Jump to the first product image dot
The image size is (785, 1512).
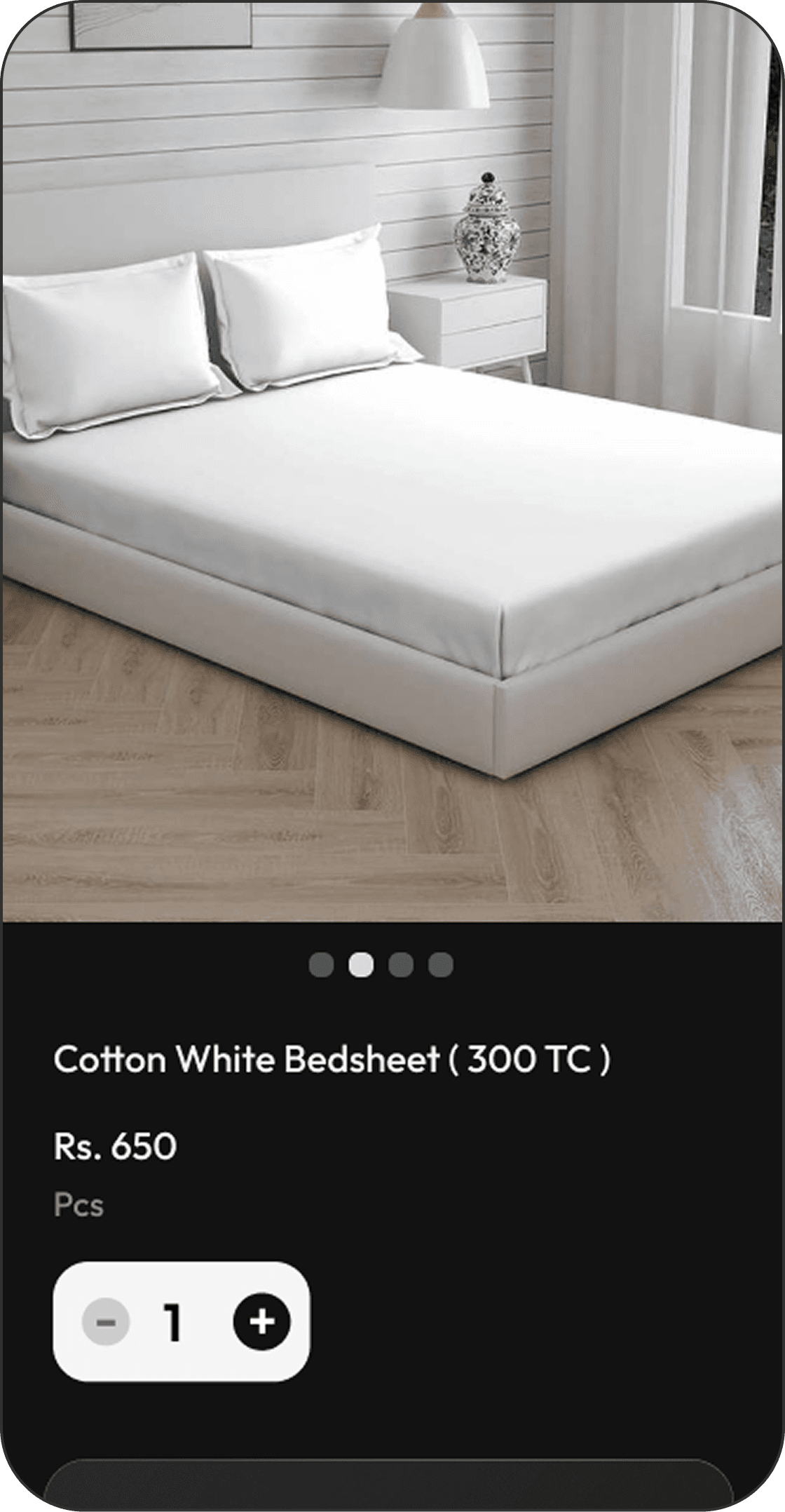coord(321,964)
